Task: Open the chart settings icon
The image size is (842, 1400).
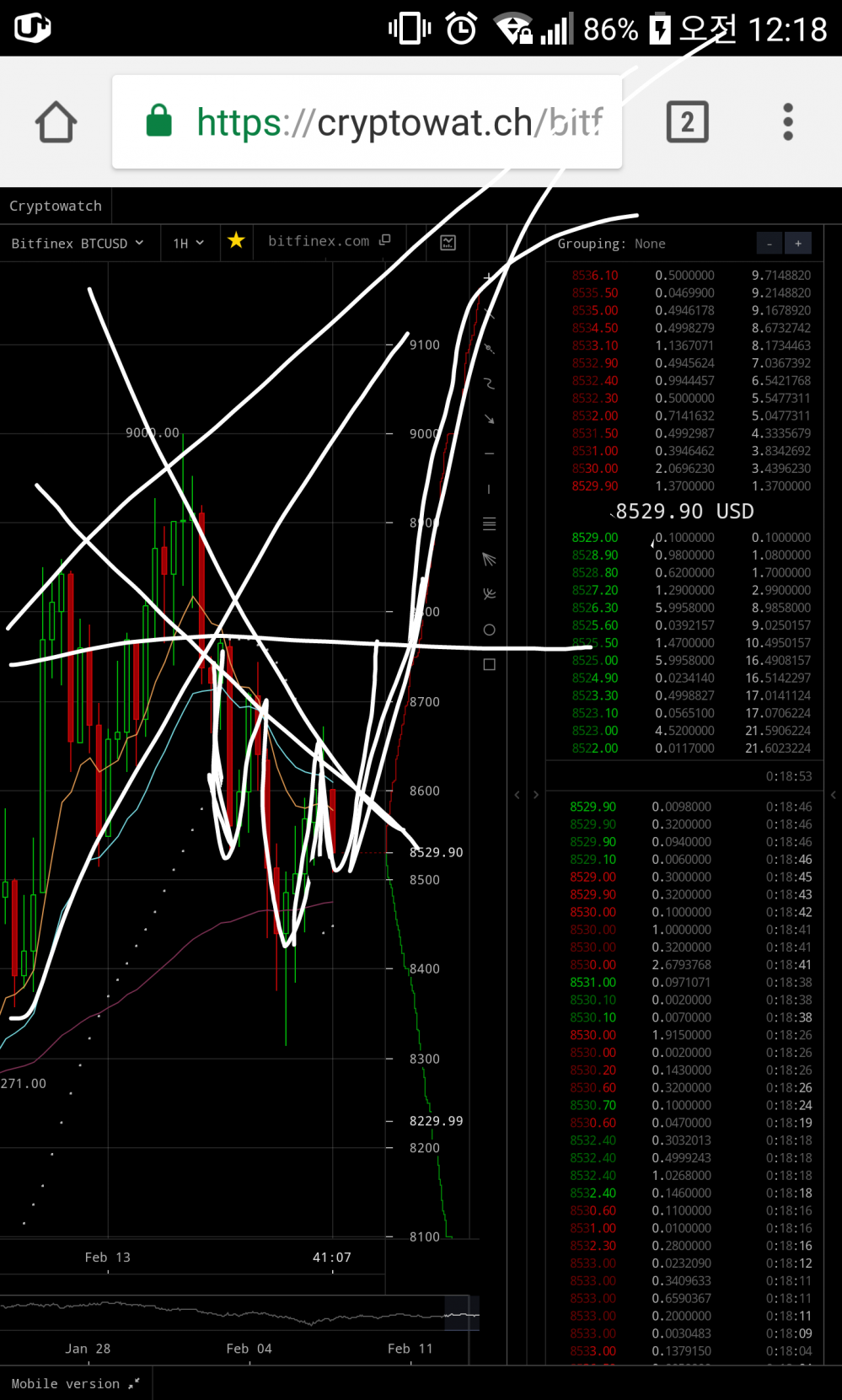Action: 448,243
